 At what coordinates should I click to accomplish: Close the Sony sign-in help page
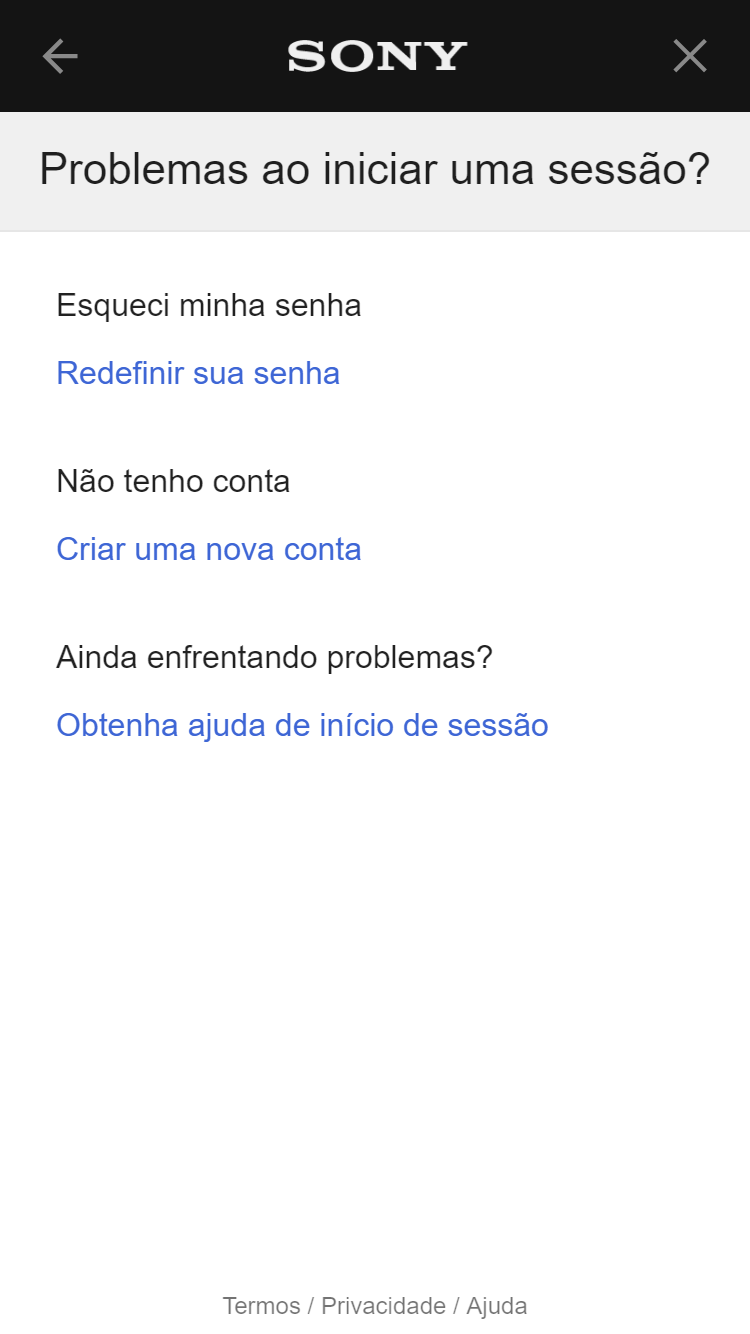tap(690, 57)
